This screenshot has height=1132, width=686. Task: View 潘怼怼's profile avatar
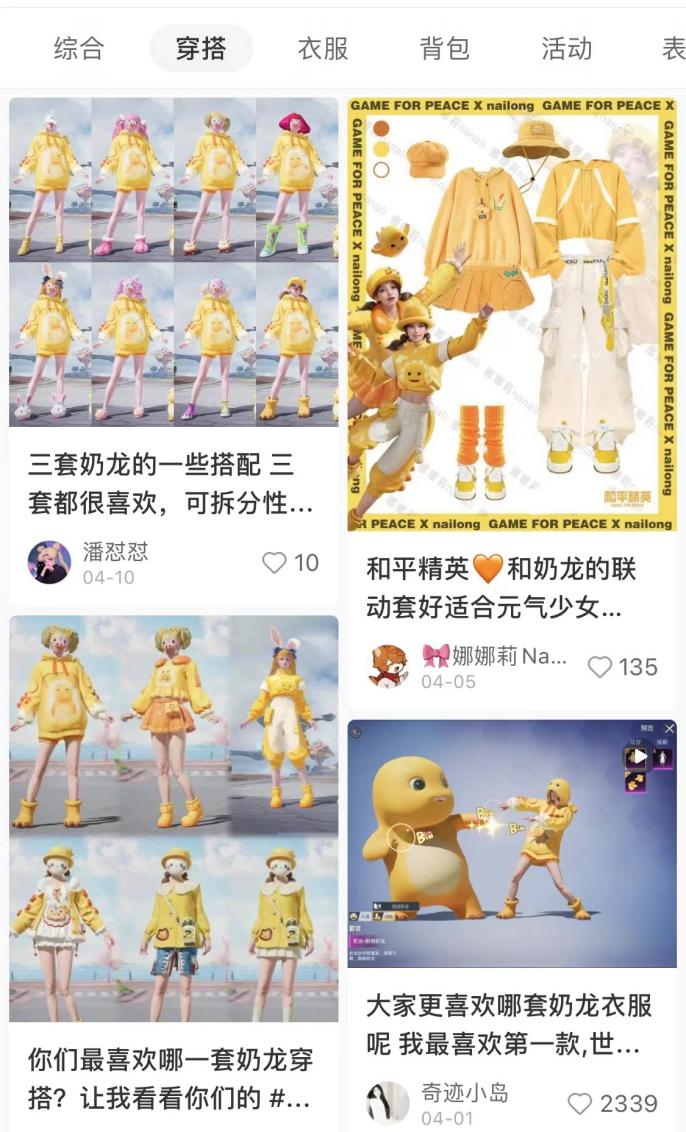click(49, 563)
